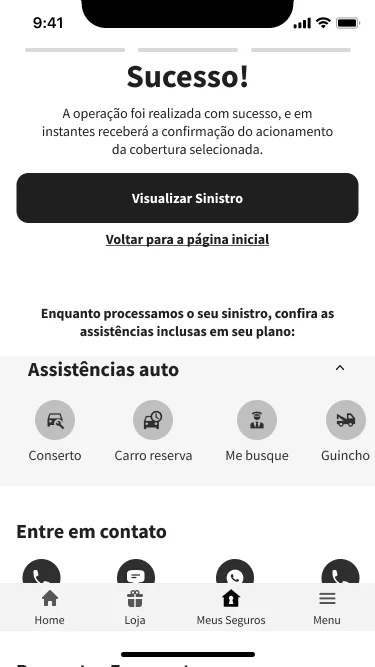Open the Meus Seguros tab
This screenshot has width=375, height=667.
(x=231, y=607)
